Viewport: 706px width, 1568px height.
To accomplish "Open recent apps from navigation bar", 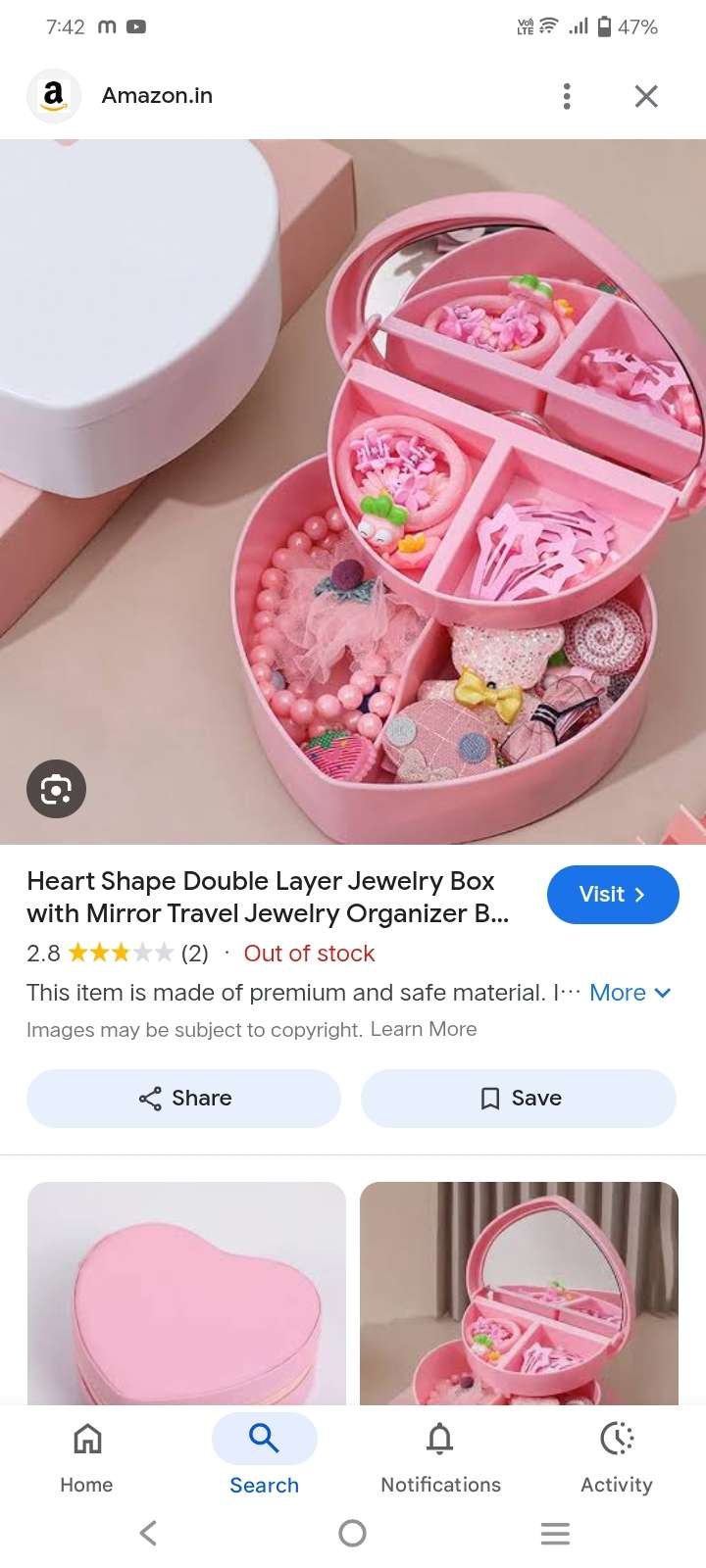I will (555, 1534).
